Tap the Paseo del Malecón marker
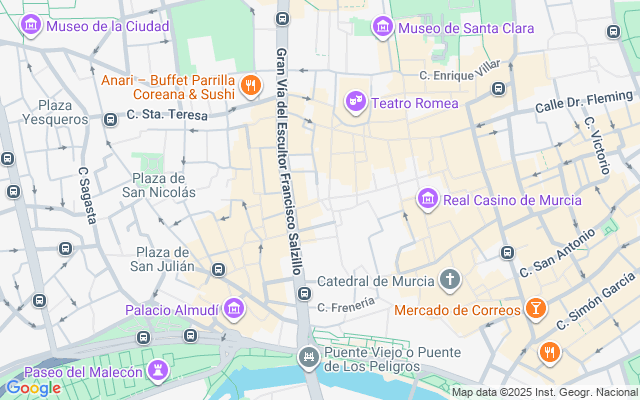The height and width of the screenshot is (400, 640). [x=157, y=372]
